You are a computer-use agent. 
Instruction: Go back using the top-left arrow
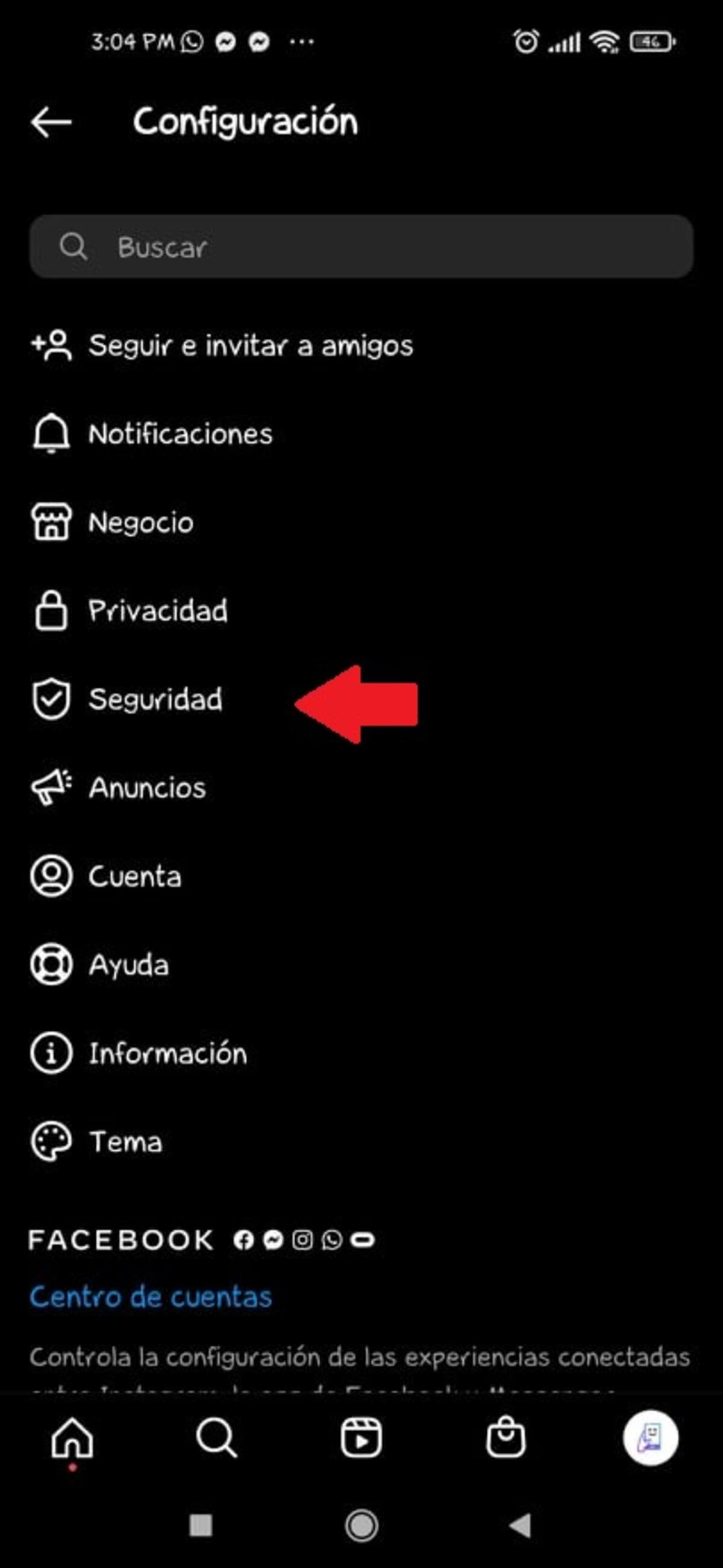[51, 122]
